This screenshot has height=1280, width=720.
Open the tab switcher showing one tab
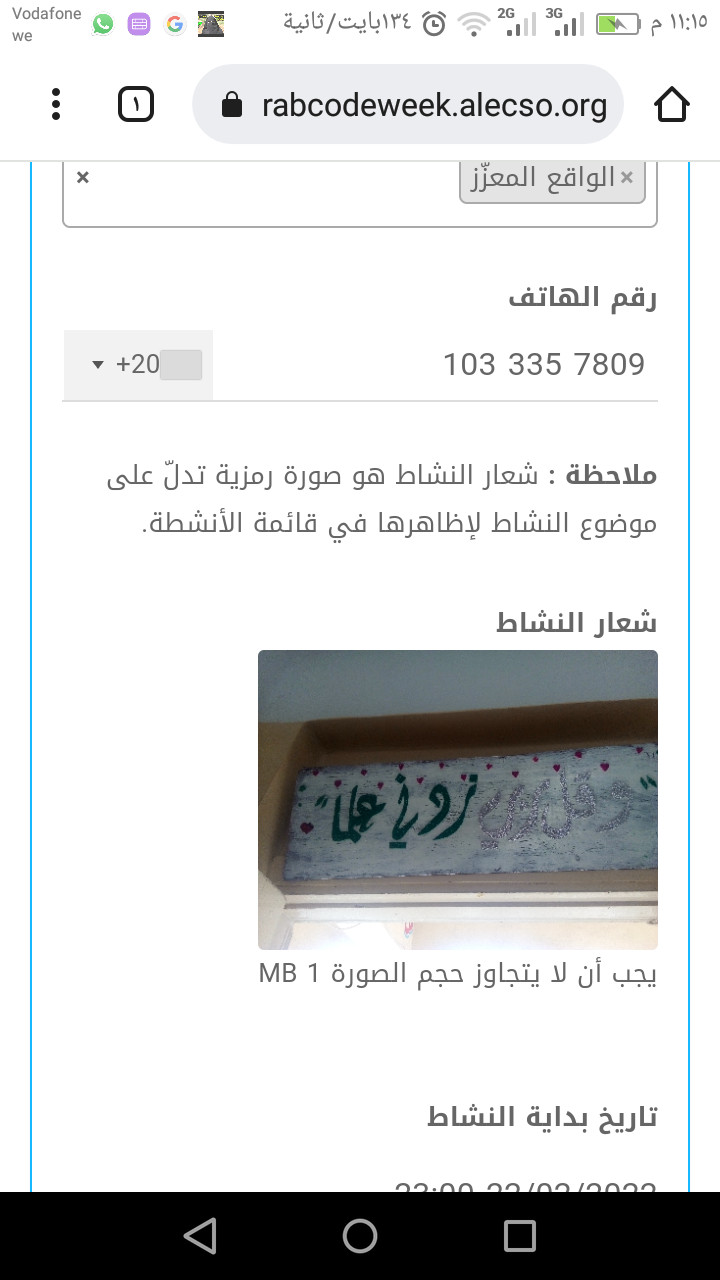tap(136, 104)
